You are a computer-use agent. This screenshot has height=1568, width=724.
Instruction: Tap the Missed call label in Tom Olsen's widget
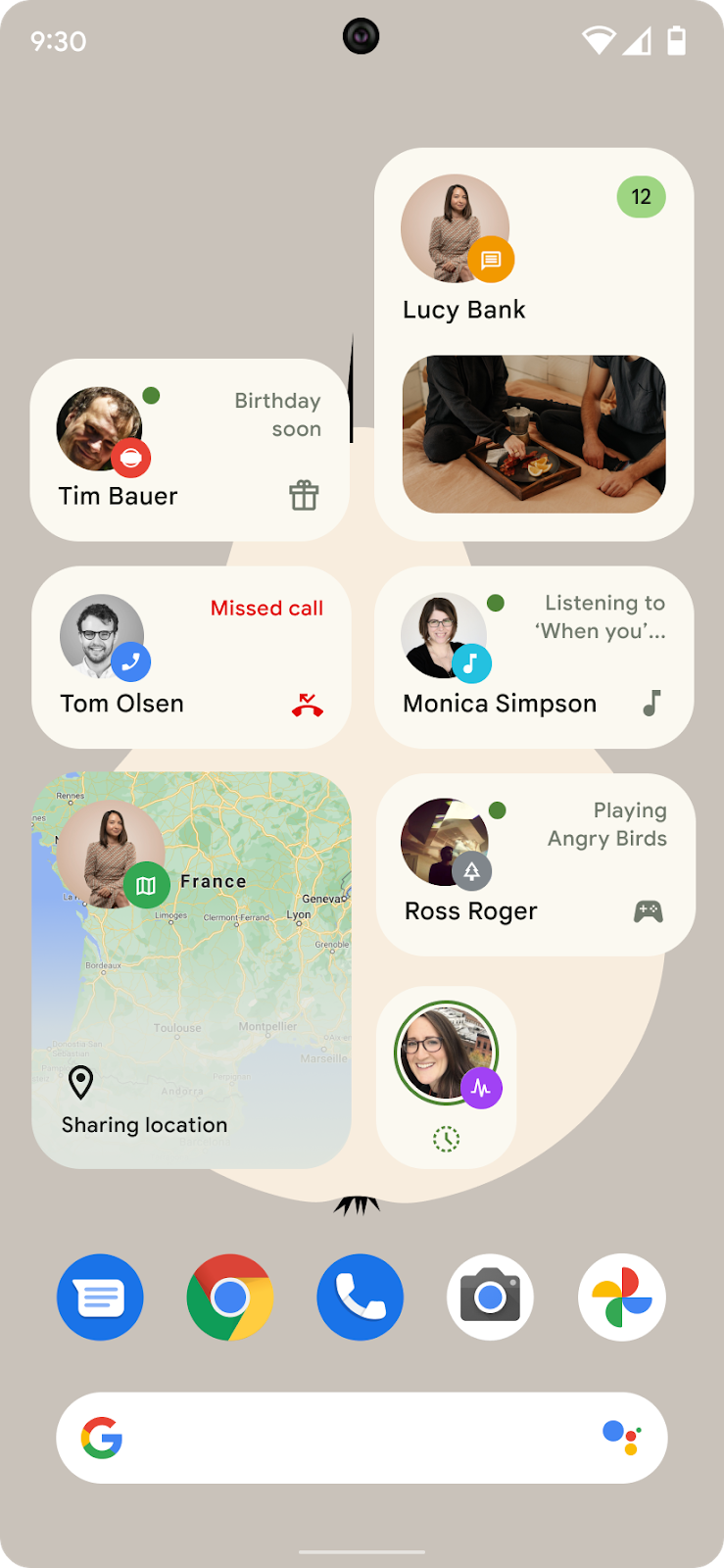266,608
